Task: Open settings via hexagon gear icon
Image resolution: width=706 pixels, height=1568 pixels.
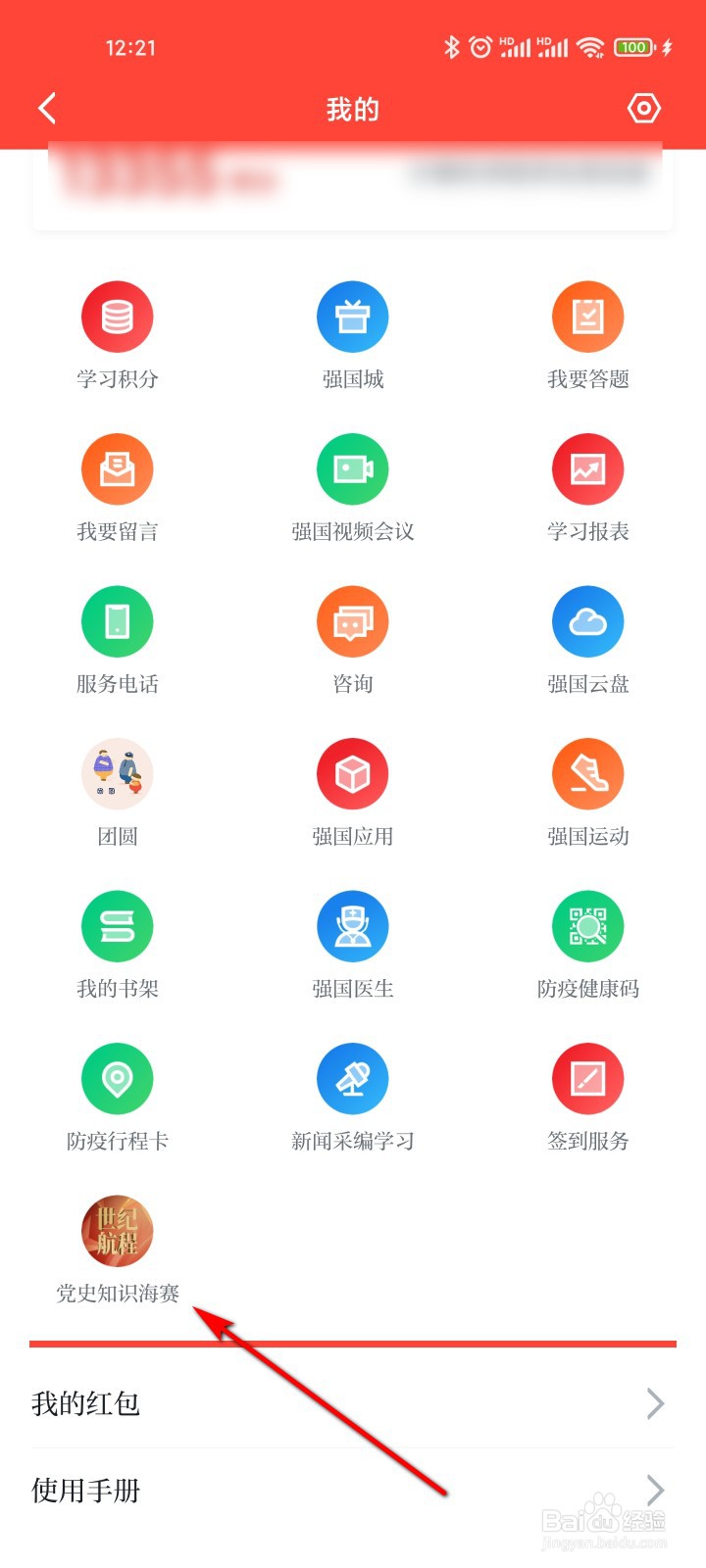Action: (x=644, y=109)
